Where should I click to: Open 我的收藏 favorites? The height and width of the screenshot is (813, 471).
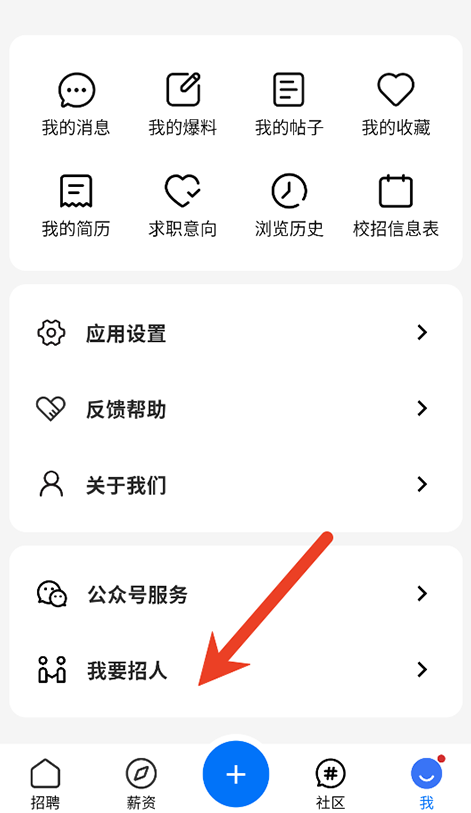[x=396, y=104]
